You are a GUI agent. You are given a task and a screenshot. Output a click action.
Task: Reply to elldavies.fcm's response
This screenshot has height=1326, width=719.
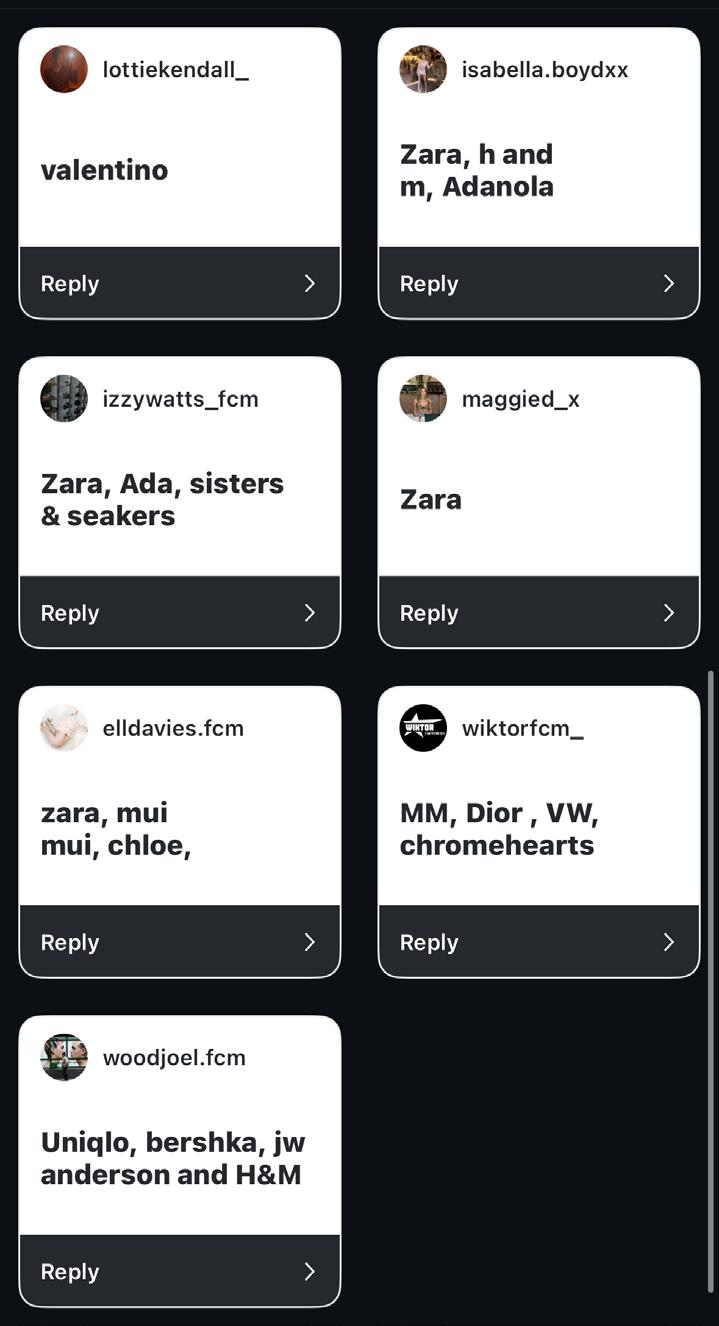[x=179, y=941]
